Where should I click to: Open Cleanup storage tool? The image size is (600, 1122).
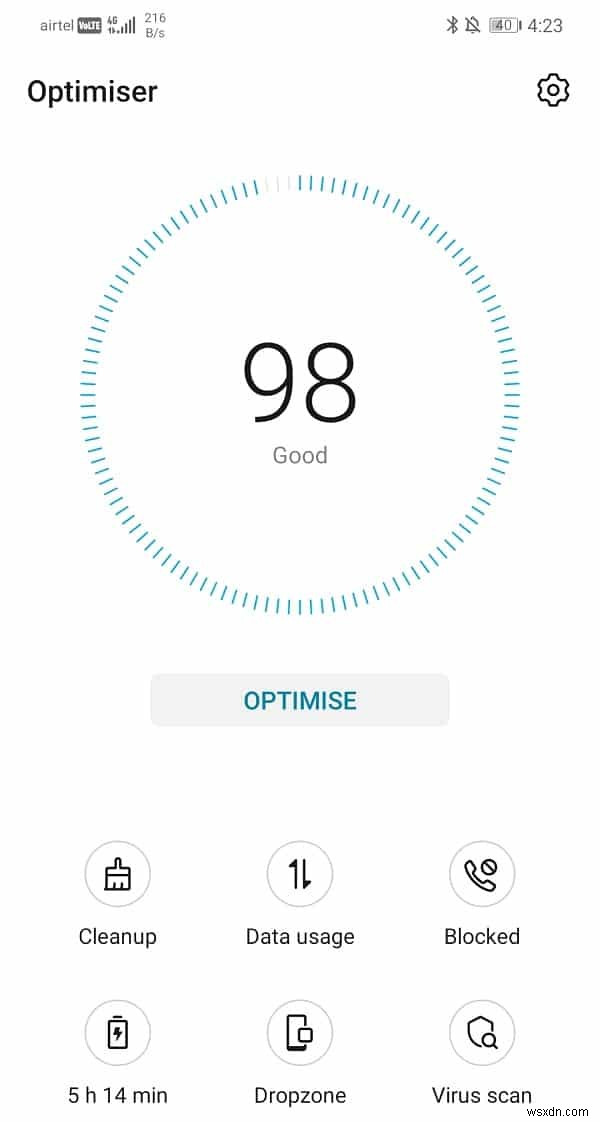point(118,874)
